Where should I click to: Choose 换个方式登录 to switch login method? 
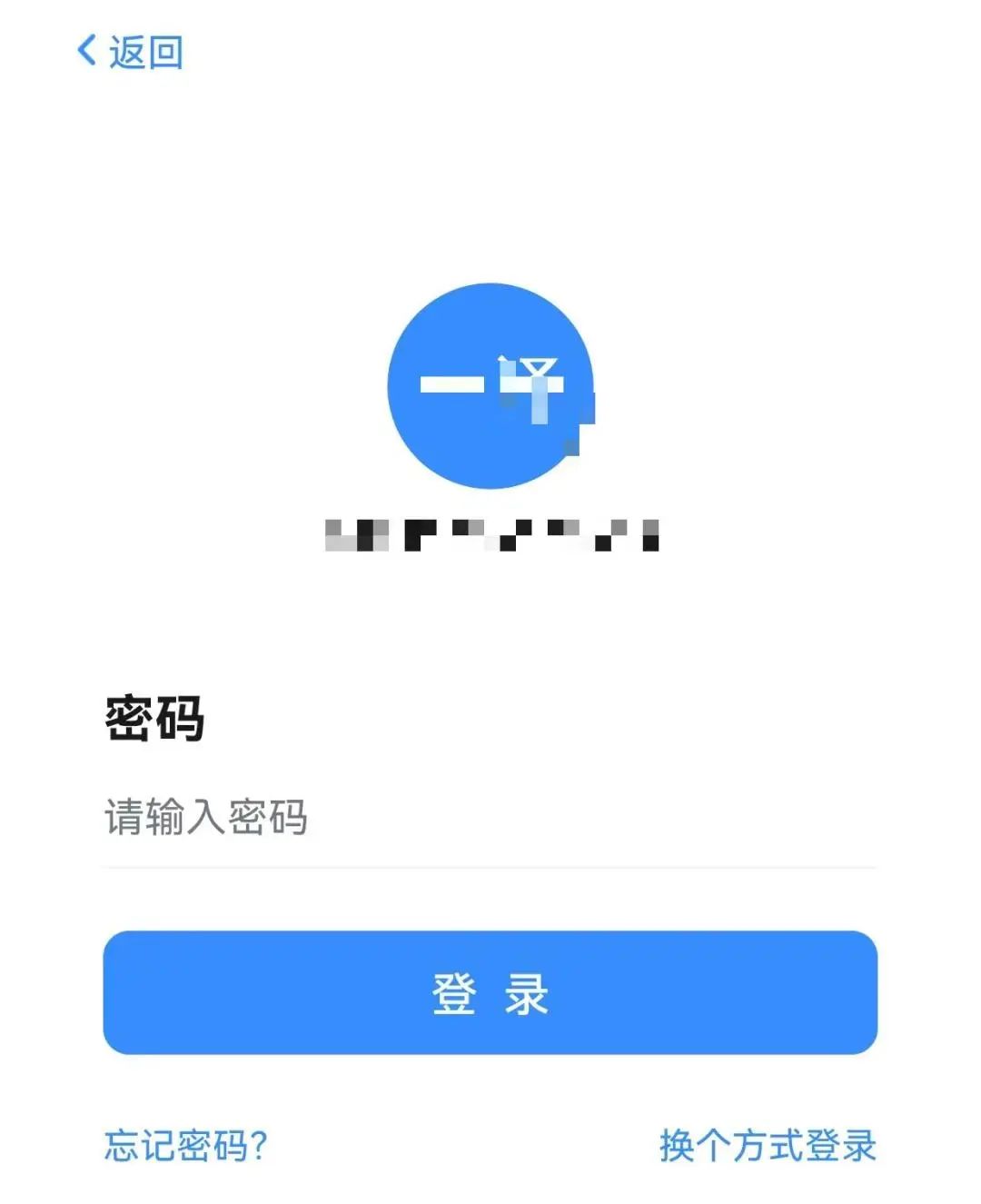pyautogui.click(x=768, y=1145)
